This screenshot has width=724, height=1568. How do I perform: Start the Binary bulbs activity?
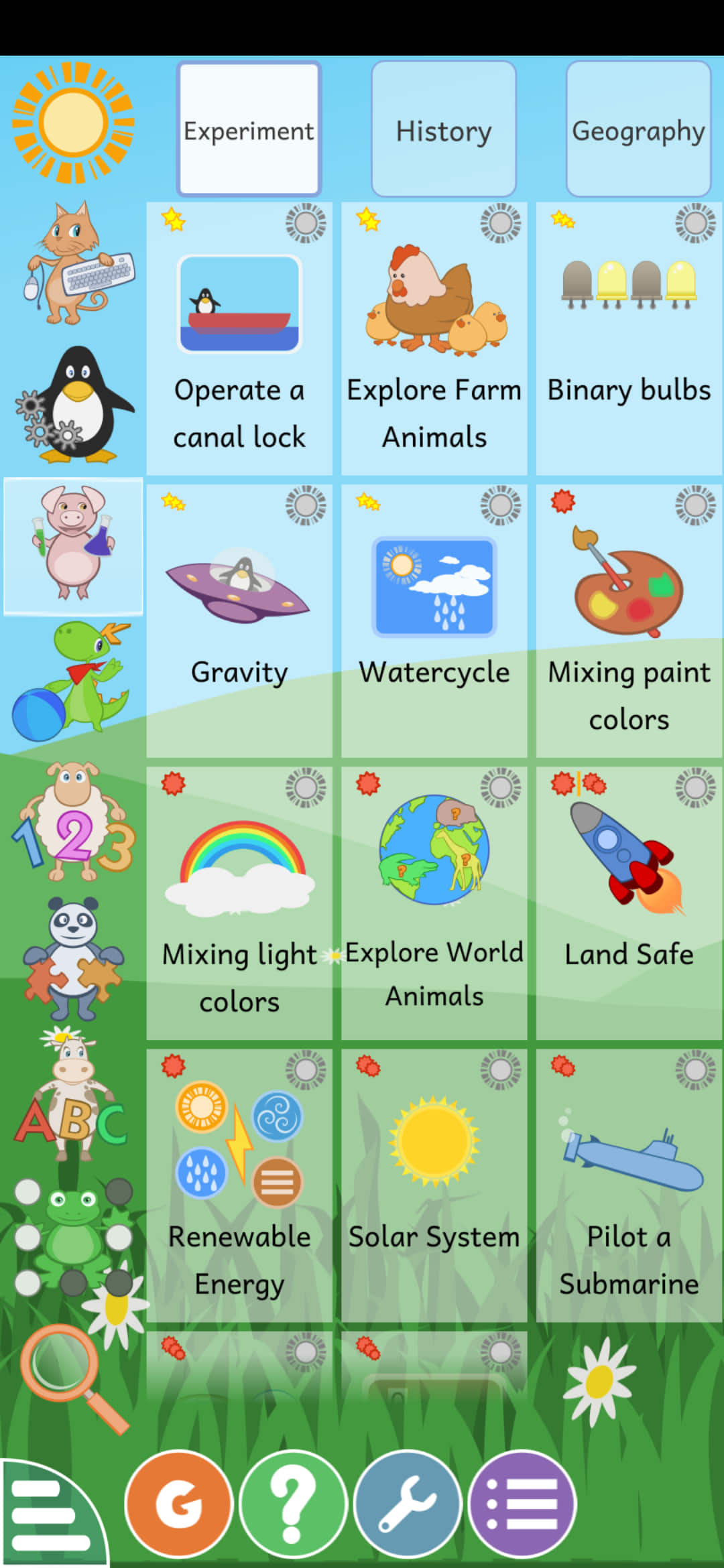coord(629,339)
